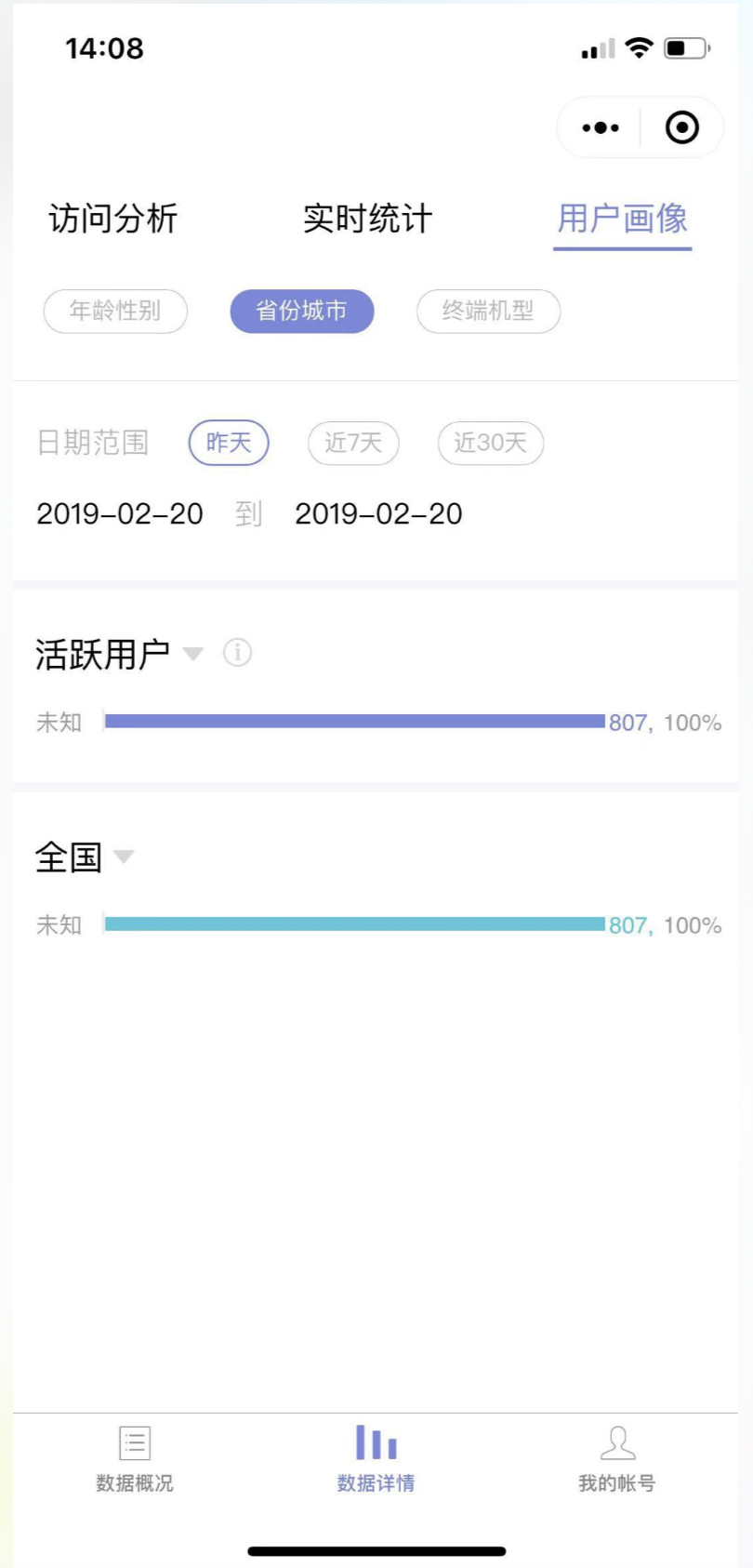Expand the 全国 region dropdown

124,857
